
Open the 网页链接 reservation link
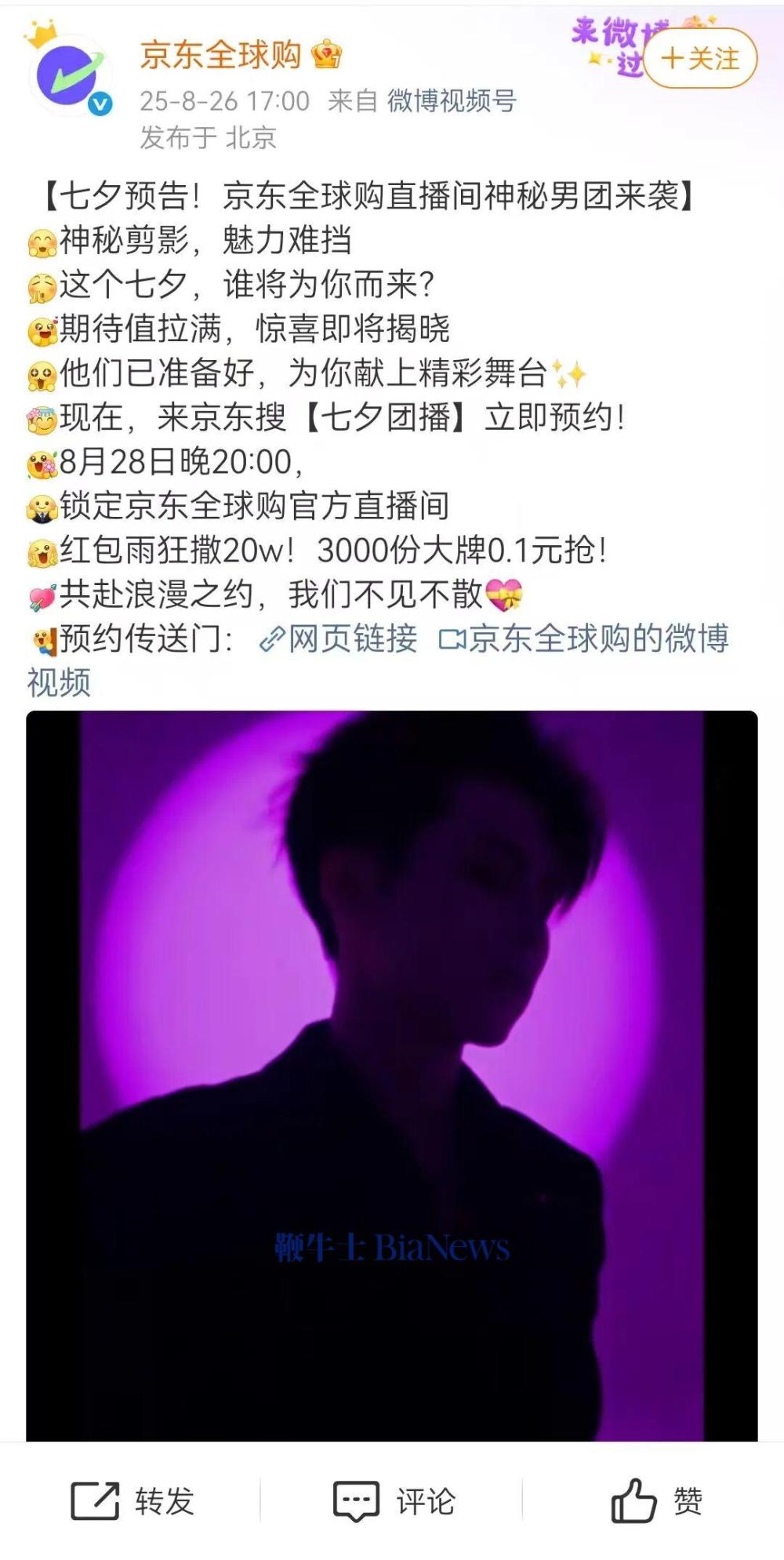339,638
